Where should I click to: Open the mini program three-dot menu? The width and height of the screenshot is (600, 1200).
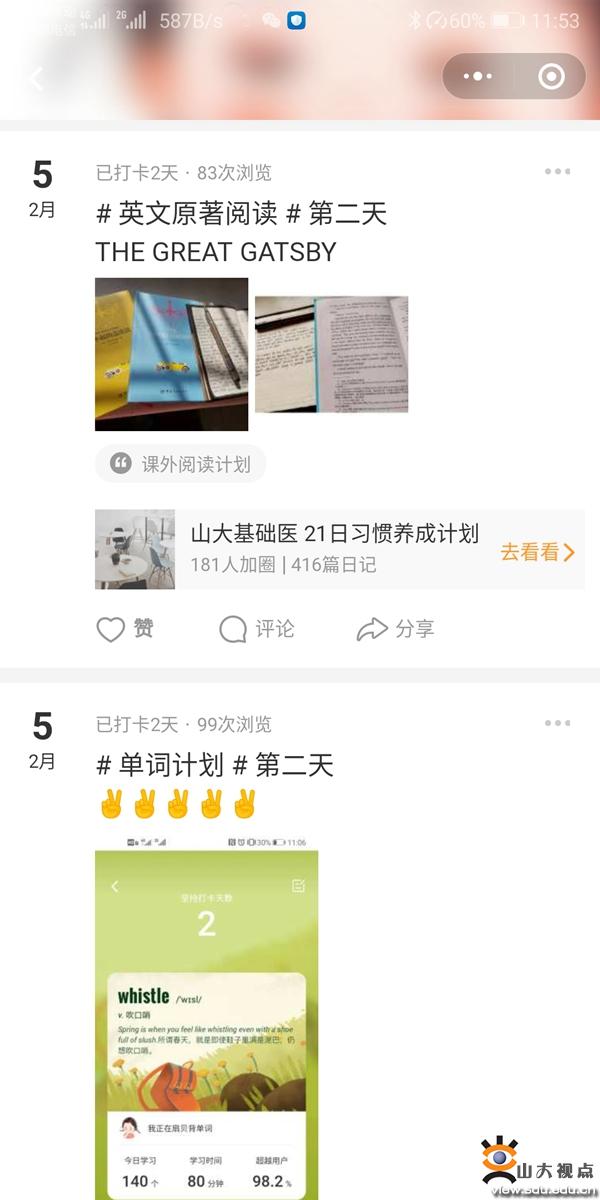[x=478, y=77]
